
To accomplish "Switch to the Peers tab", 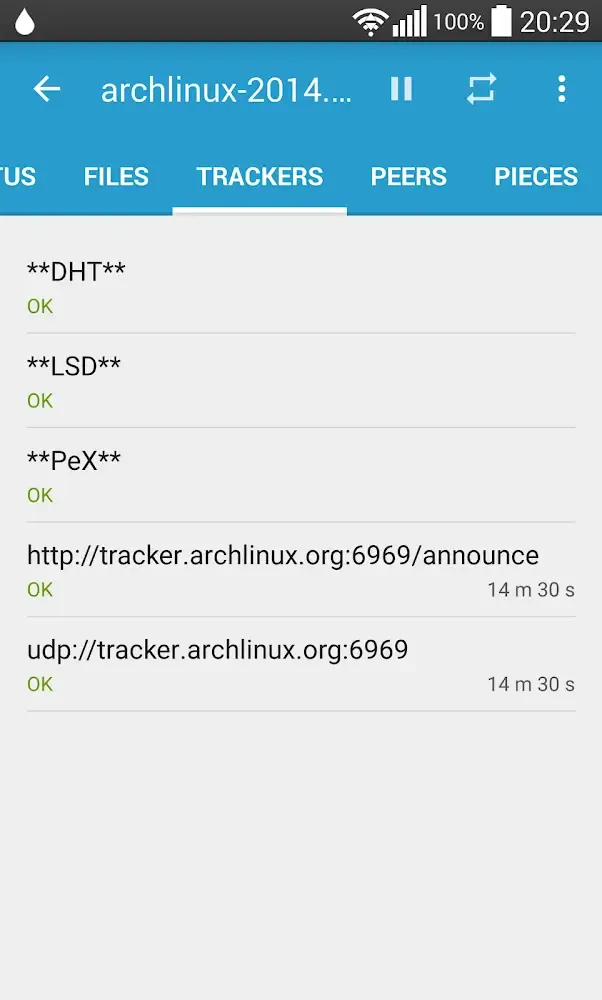I will point(409,177).
